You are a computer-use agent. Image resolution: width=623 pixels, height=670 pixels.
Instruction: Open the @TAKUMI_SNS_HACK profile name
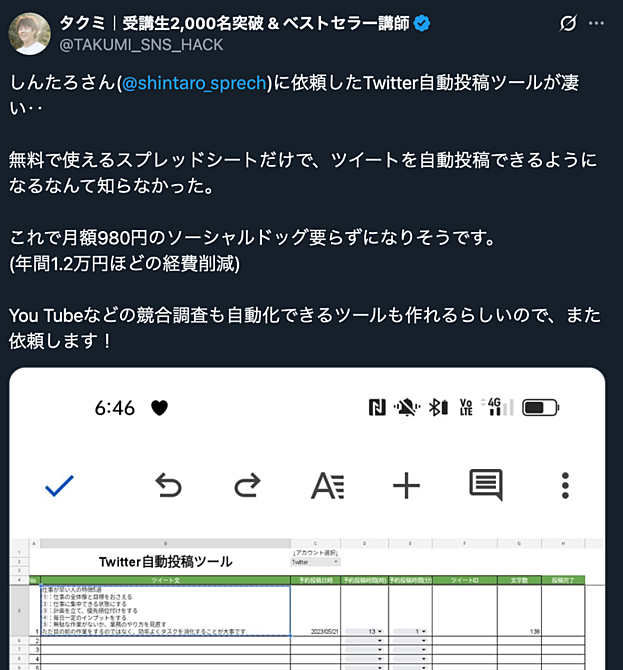point(143,45)
